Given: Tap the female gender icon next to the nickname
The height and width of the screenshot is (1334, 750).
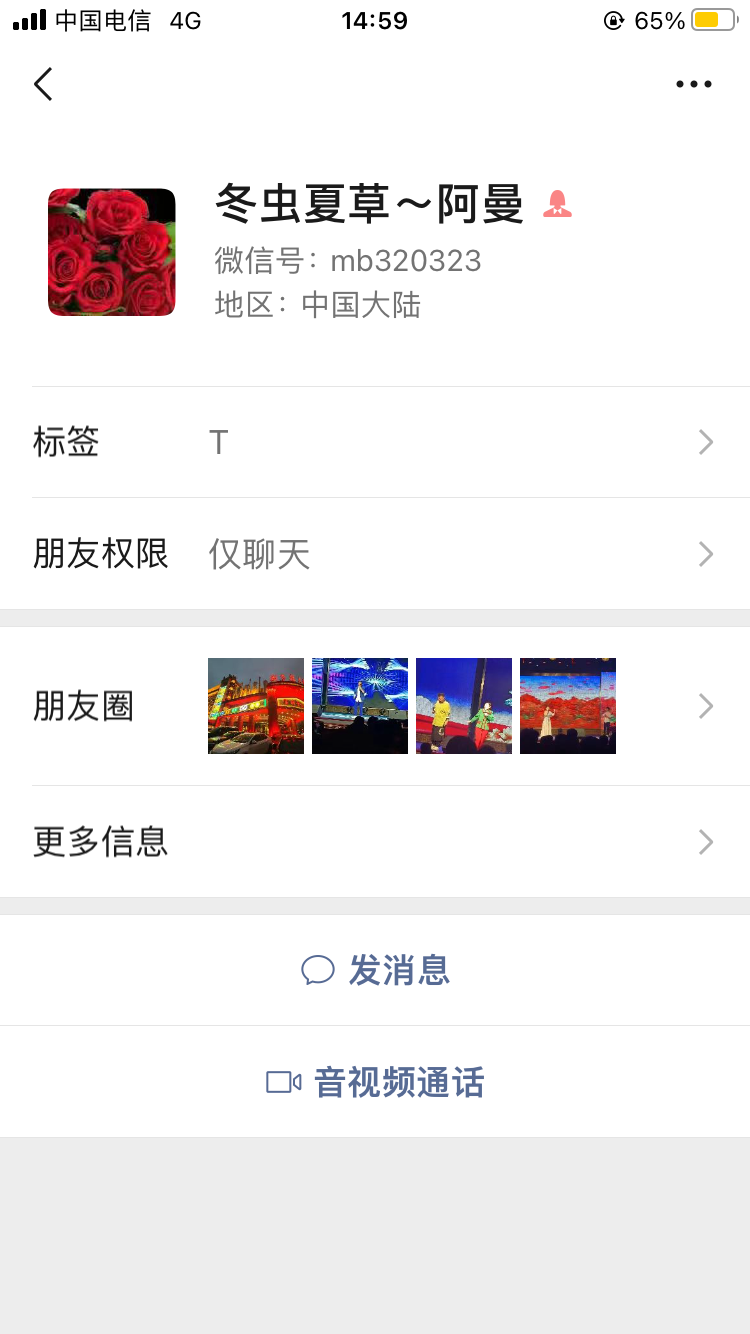Looking at the screenshot, I should [x=557, y=204].
